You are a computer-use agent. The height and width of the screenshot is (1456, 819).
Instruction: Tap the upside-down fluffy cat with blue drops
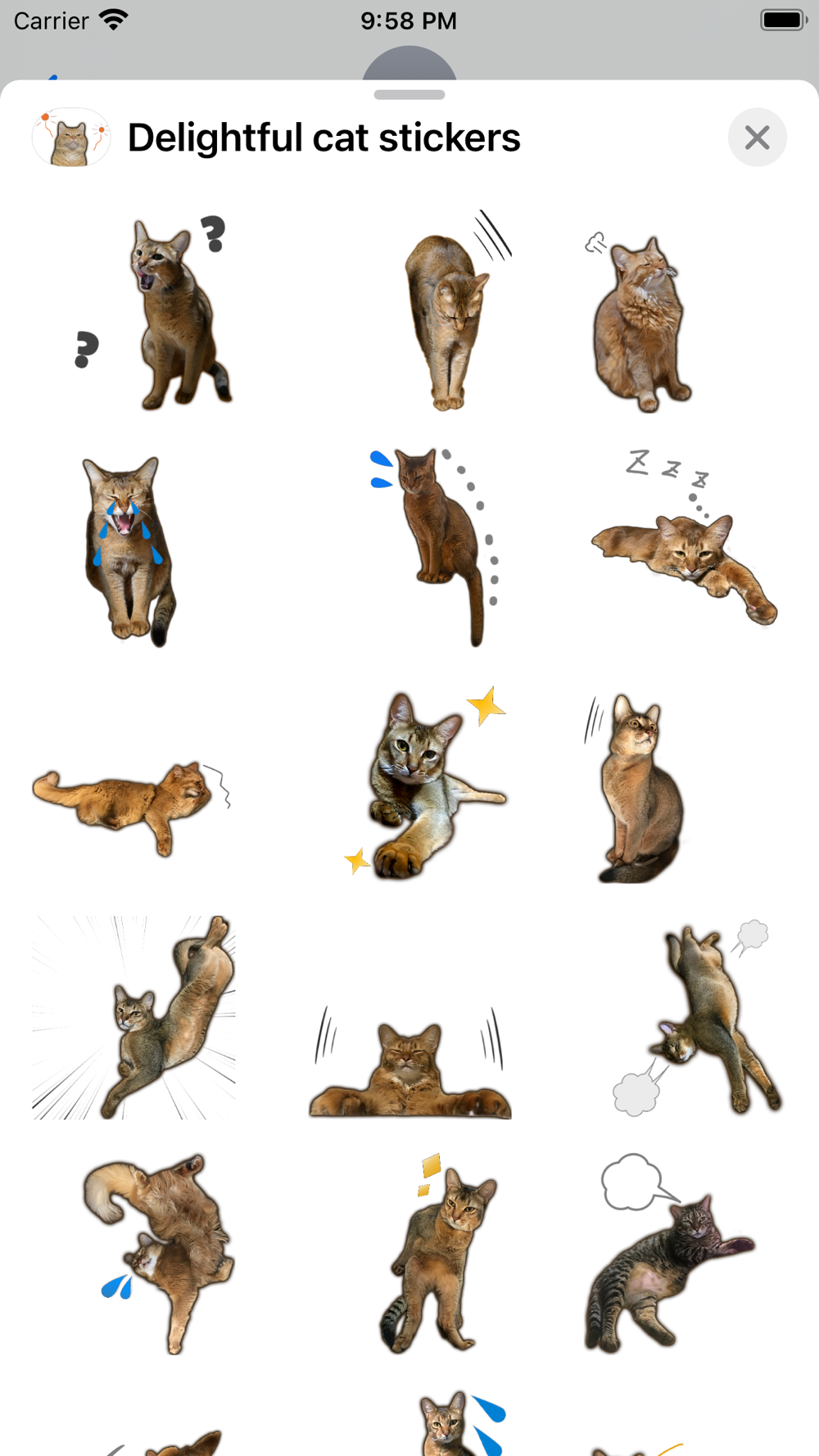(x=158, y=1253)
